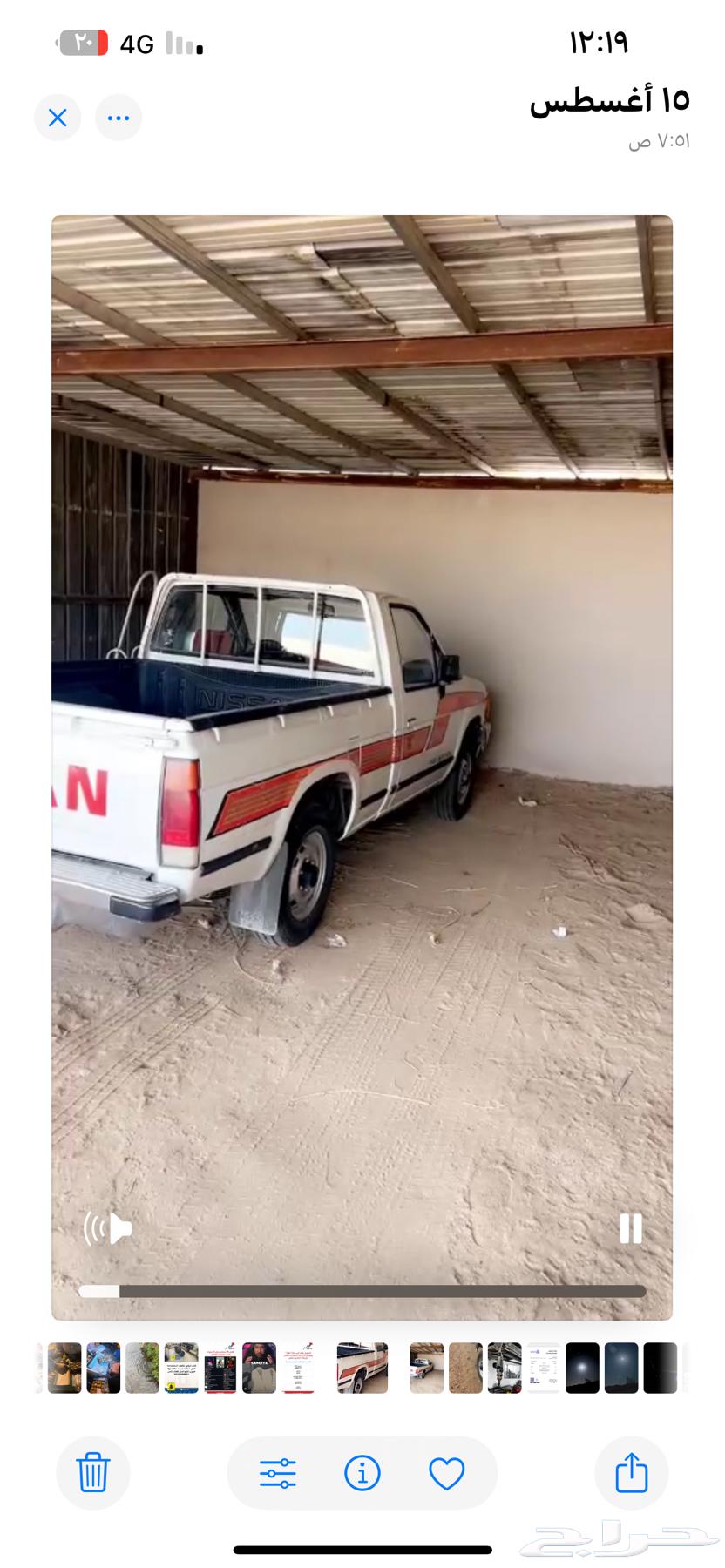Pause the playing video

[630, 1228]
